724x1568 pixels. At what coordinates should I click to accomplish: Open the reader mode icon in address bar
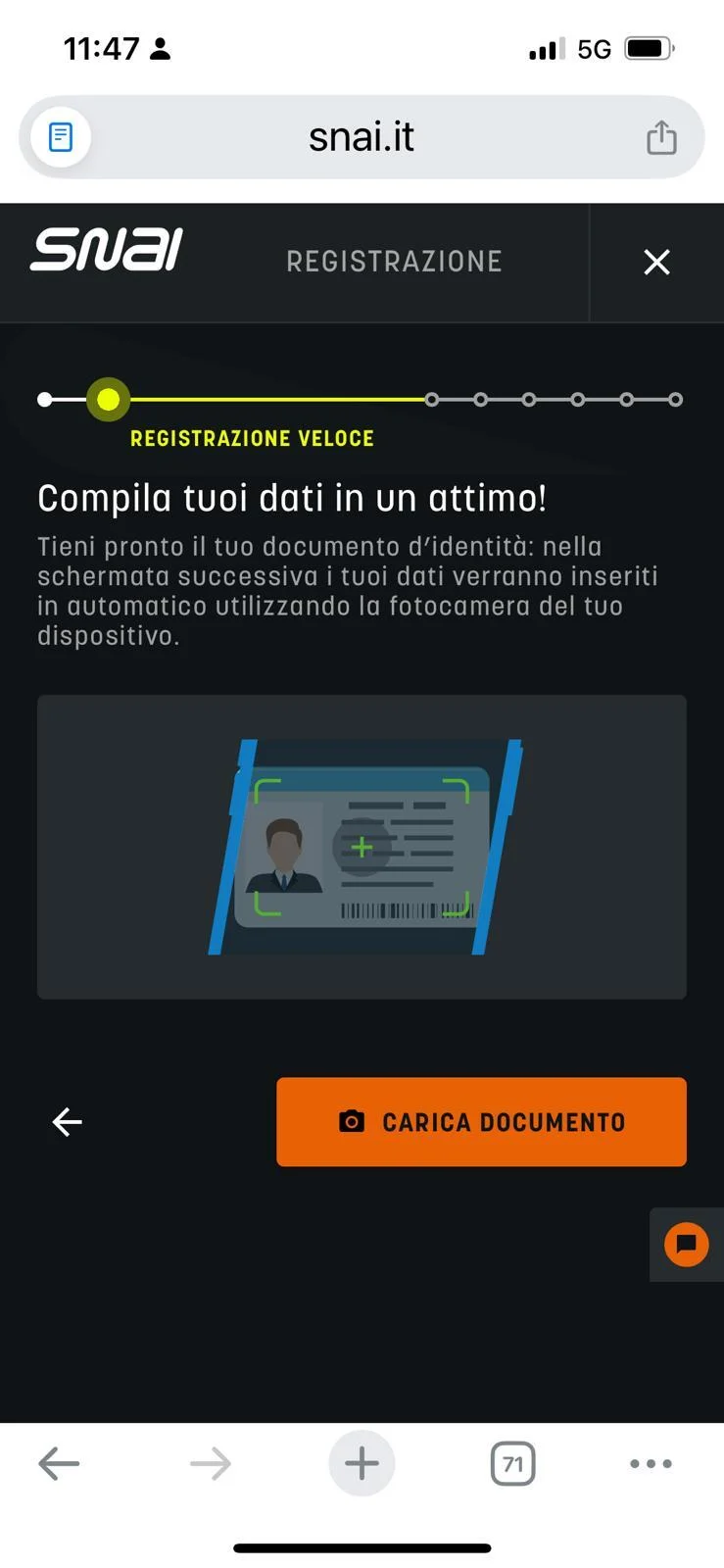[x=61, y=136]
